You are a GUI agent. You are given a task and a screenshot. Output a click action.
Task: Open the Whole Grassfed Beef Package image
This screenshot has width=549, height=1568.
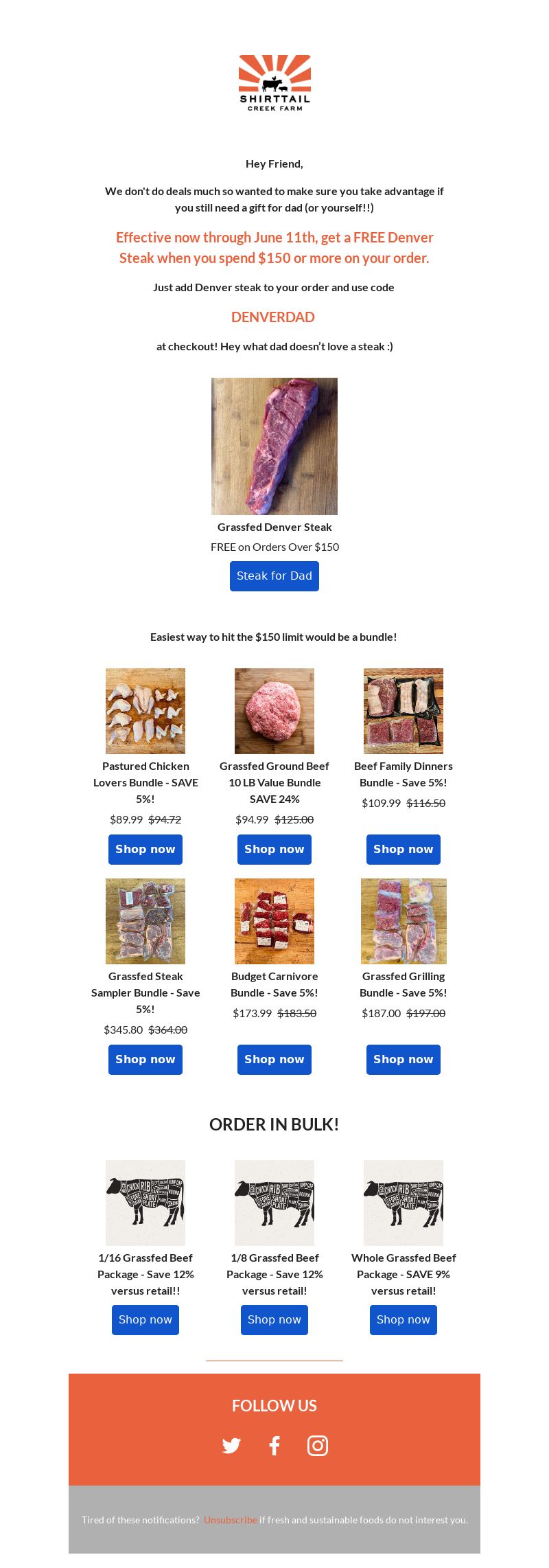click(x=404, y=1203)
